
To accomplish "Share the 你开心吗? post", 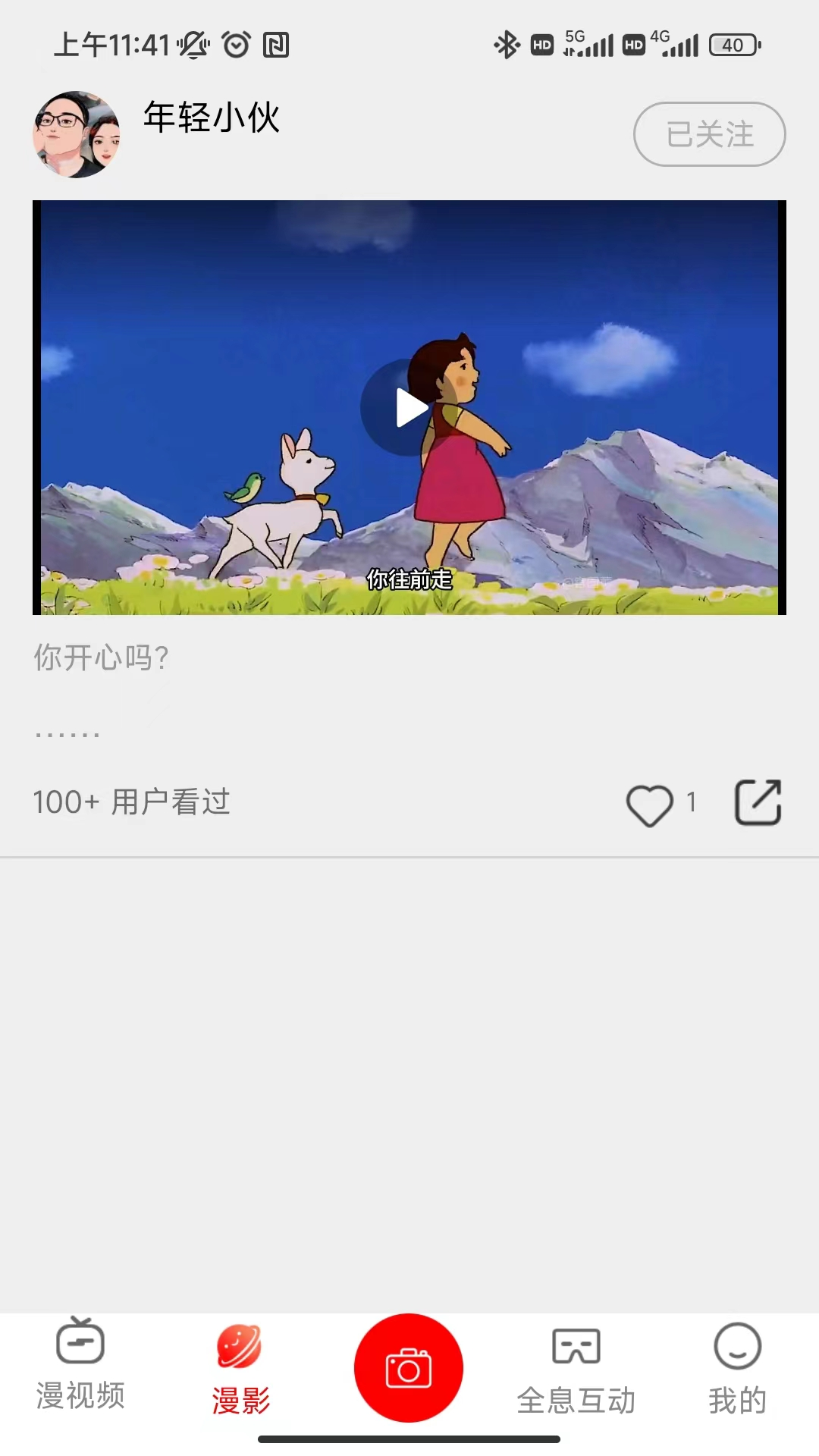I will [758, 802].
